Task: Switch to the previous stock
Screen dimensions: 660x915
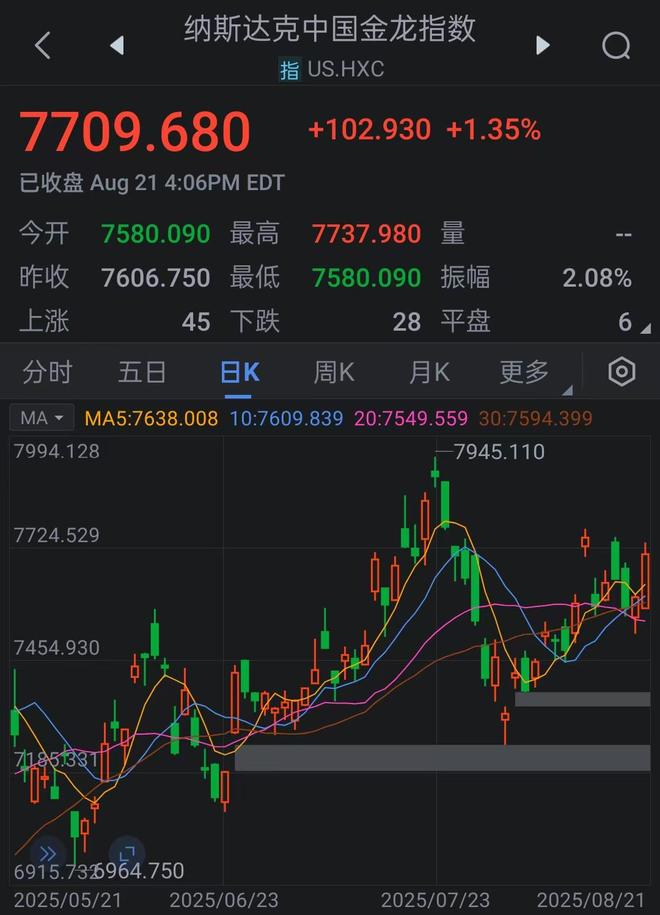Action: (117, 45)
